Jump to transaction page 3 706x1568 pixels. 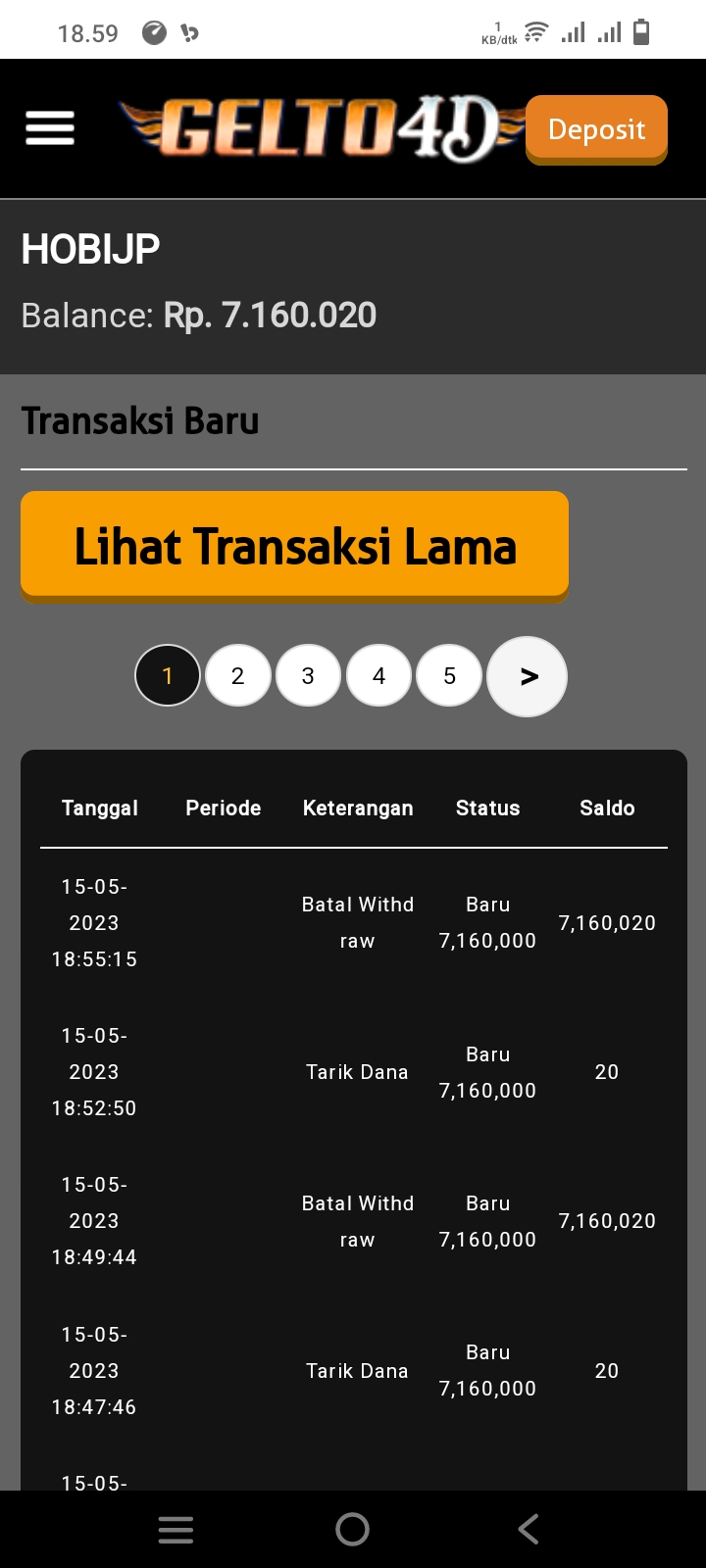[308, 675]
